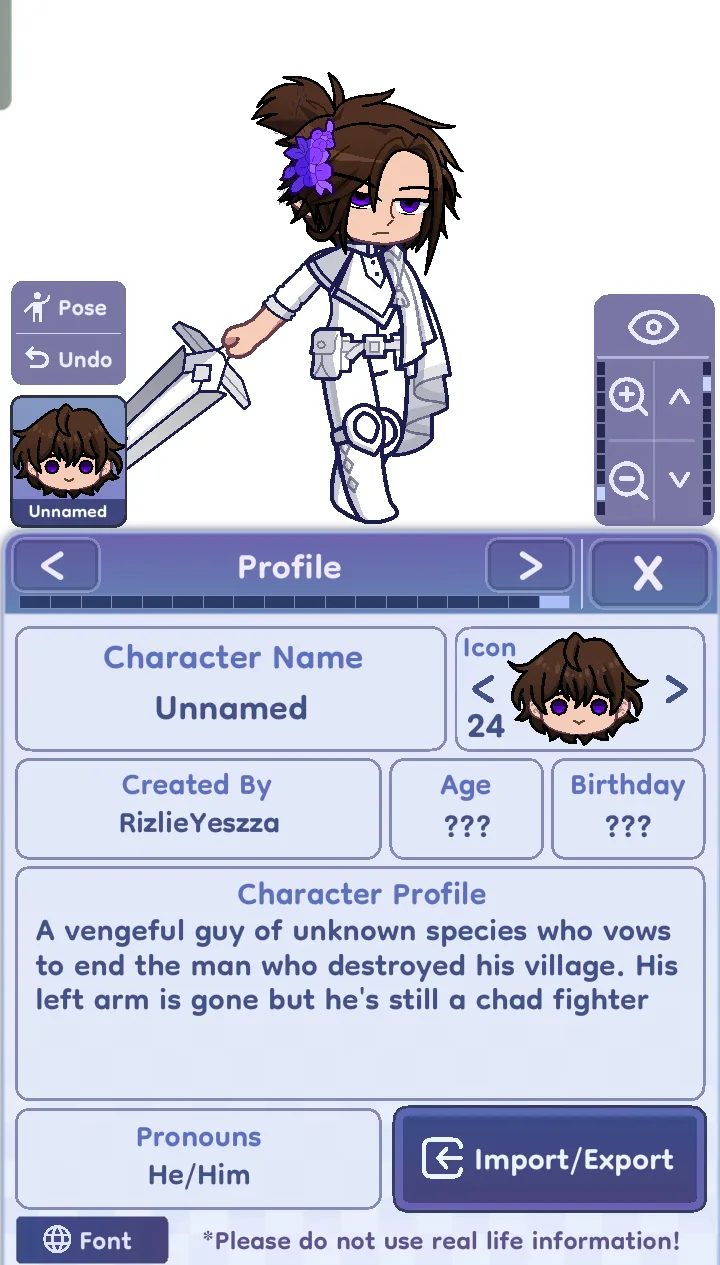This screenshot has height=1265, width=720.
Task: Edit the Birthday field
Action: pos(628,808)
